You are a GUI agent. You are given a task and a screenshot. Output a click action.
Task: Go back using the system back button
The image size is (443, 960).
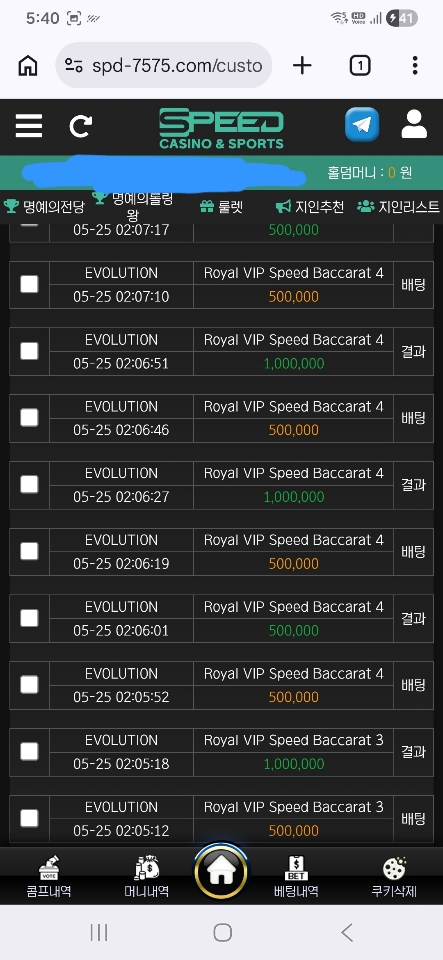pos(346,932)
